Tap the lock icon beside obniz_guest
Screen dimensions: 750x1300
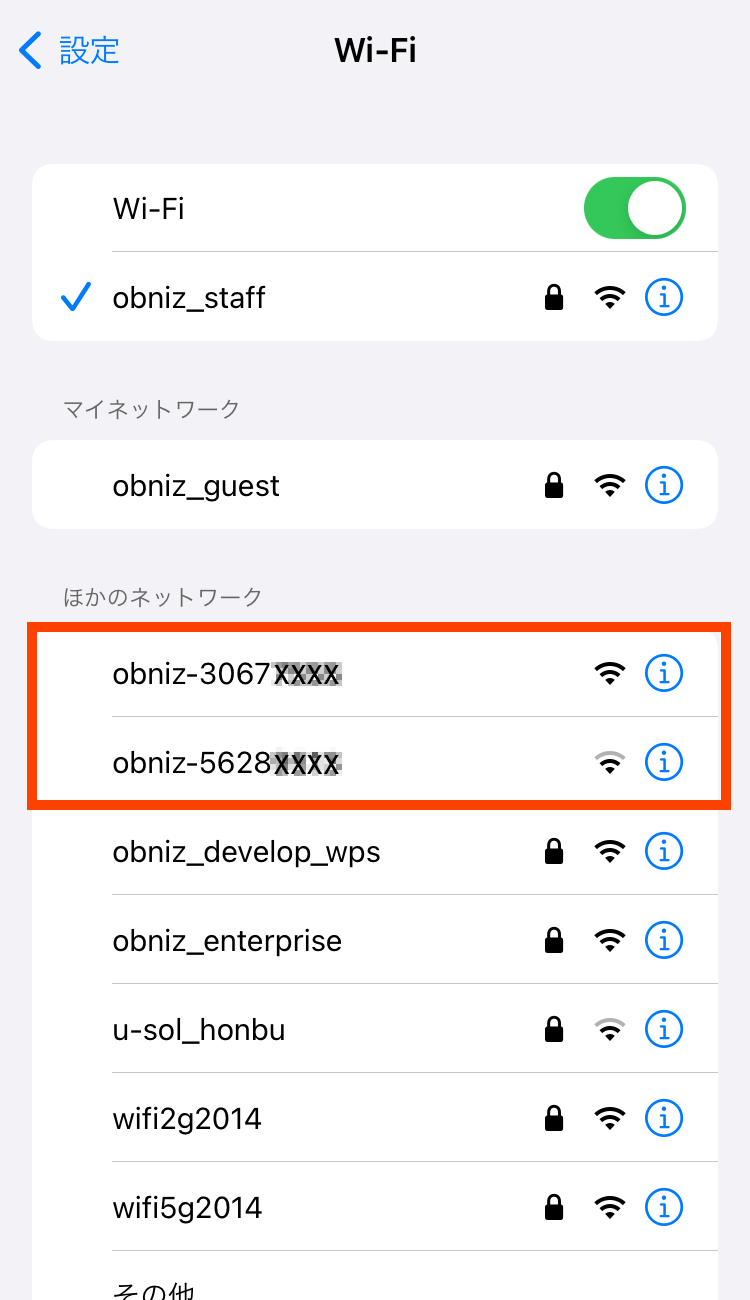[x=553, y=485]
